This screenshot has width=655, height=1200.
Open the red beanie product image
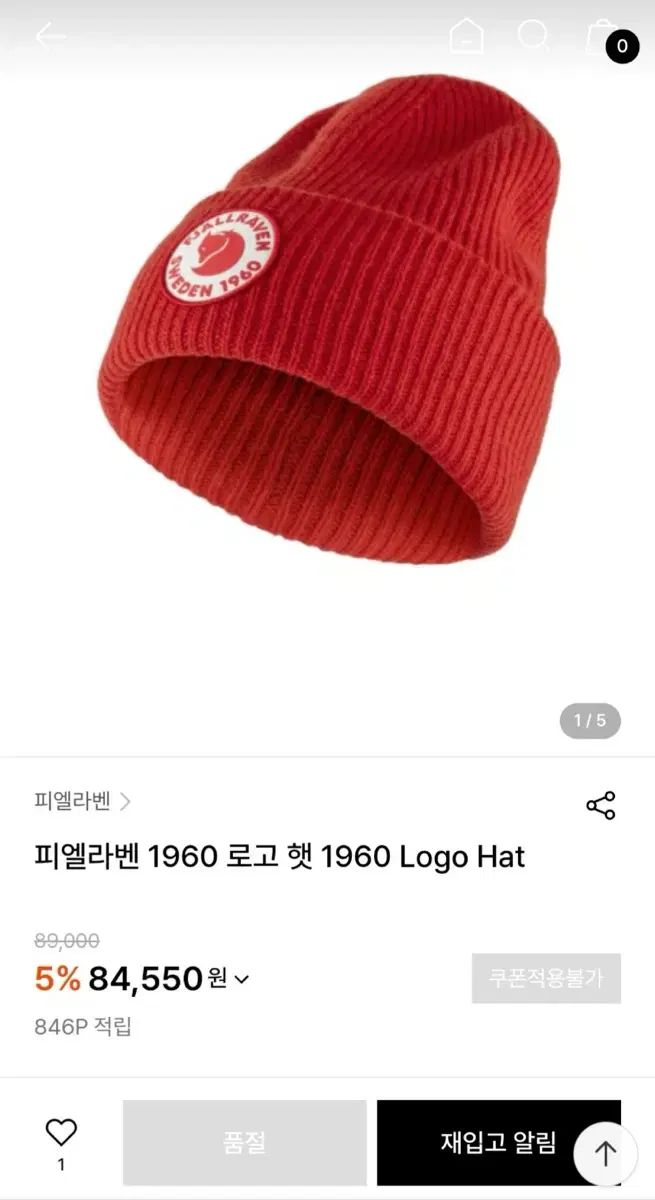[x=328, y=318]
